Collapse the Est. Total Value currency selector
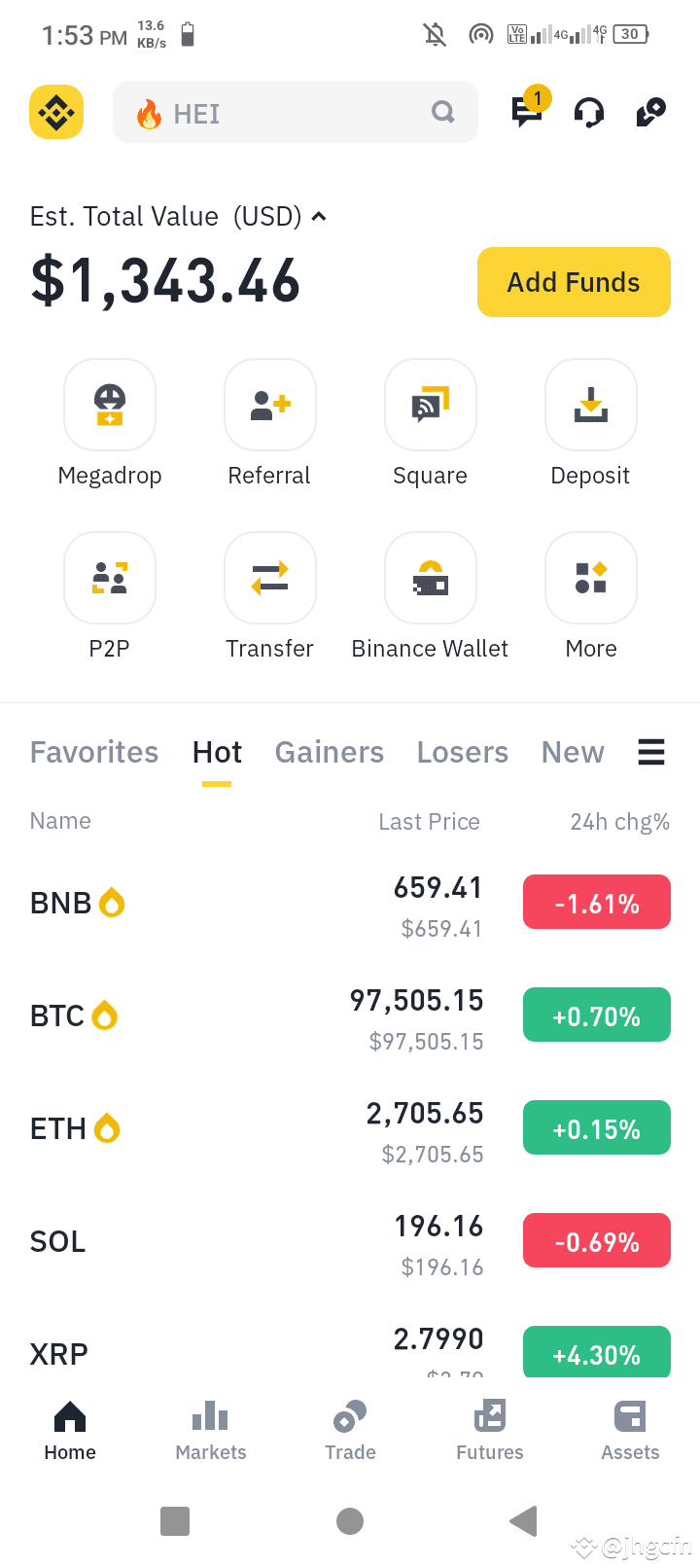Image resolution: width=700 pixels, height=1568 pixels. pos(319,216)
